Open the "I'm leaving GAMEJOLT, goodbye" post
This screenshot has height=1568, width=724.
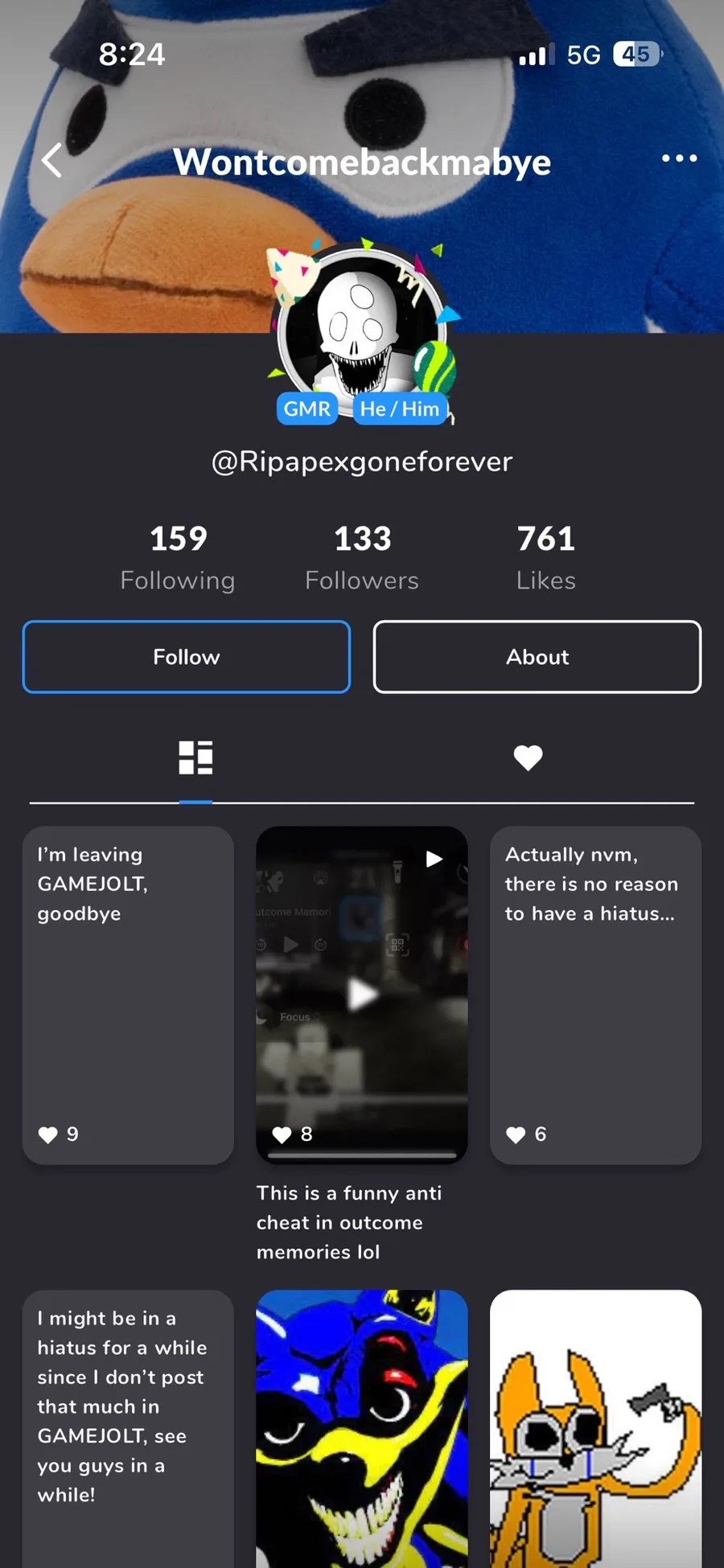click(128, 995)
